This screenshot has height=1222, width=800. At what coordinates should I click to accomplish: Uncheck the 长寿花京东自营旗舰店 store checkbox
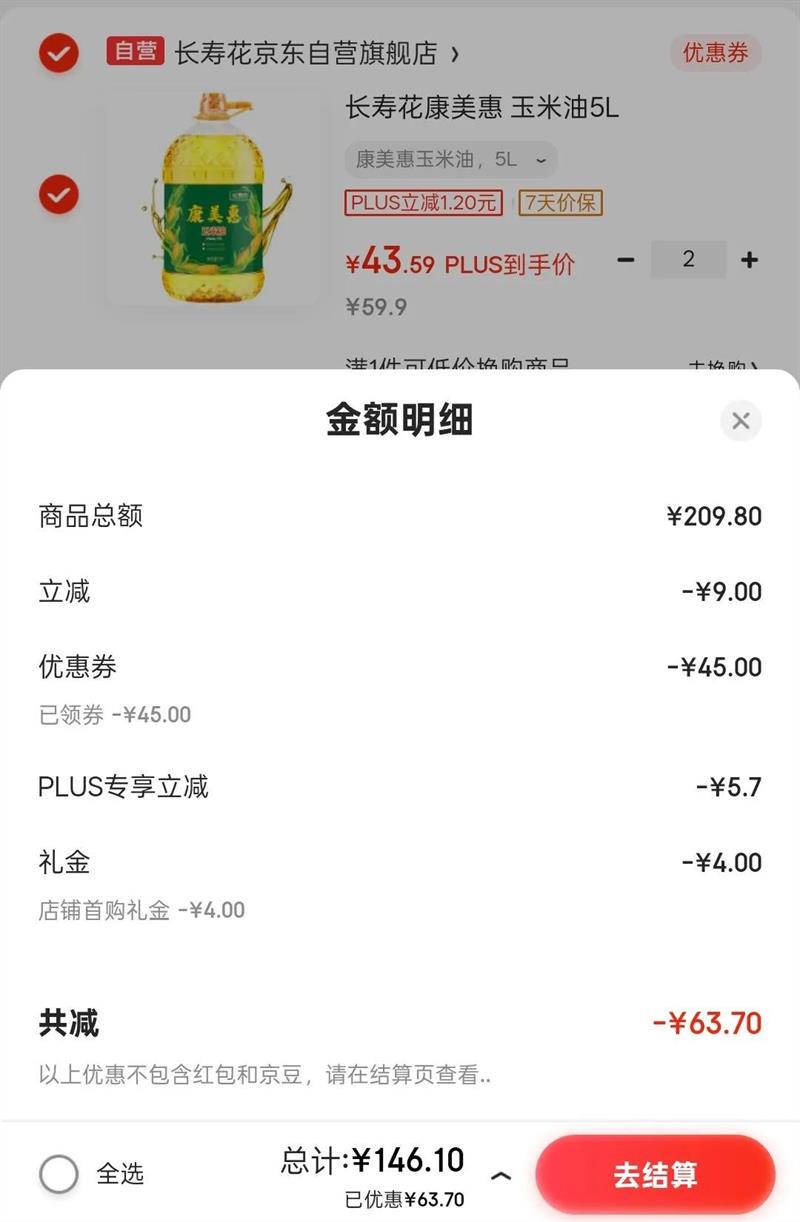(x=59, y=53)
